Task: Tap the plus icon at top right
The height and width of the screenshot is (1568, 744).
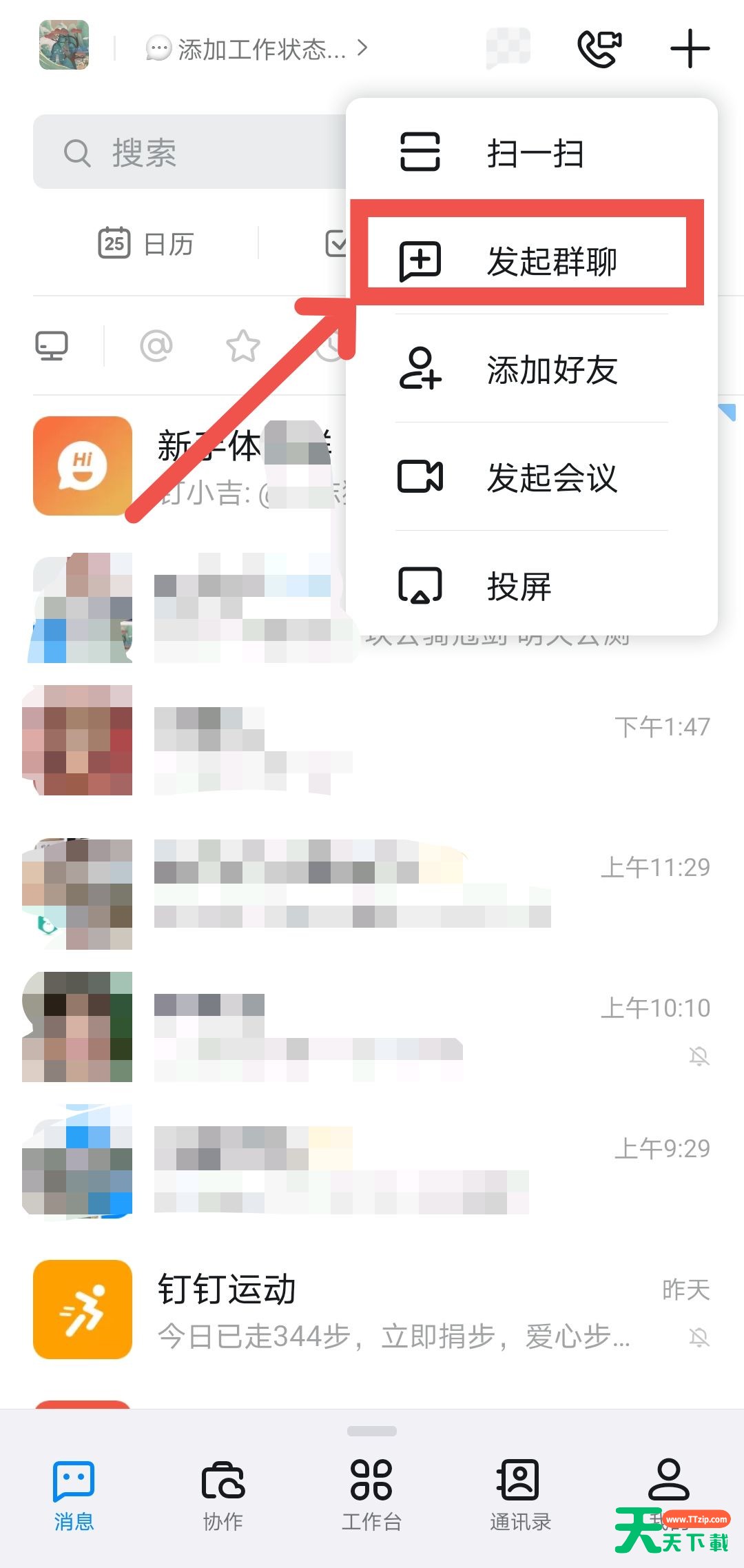Action: 690,48
